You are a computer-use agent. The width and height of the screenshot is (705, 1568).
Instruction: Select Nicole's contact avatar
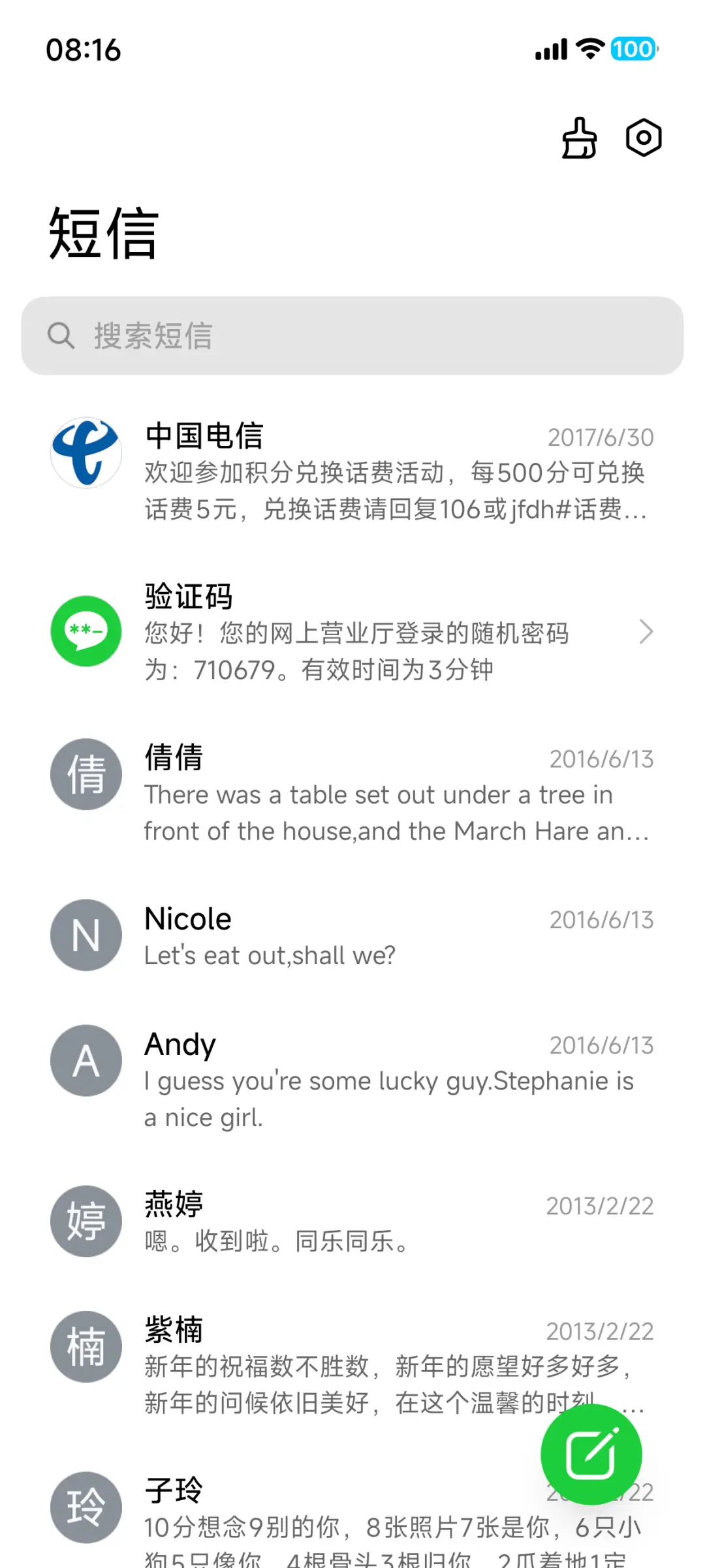pos(85,935)
